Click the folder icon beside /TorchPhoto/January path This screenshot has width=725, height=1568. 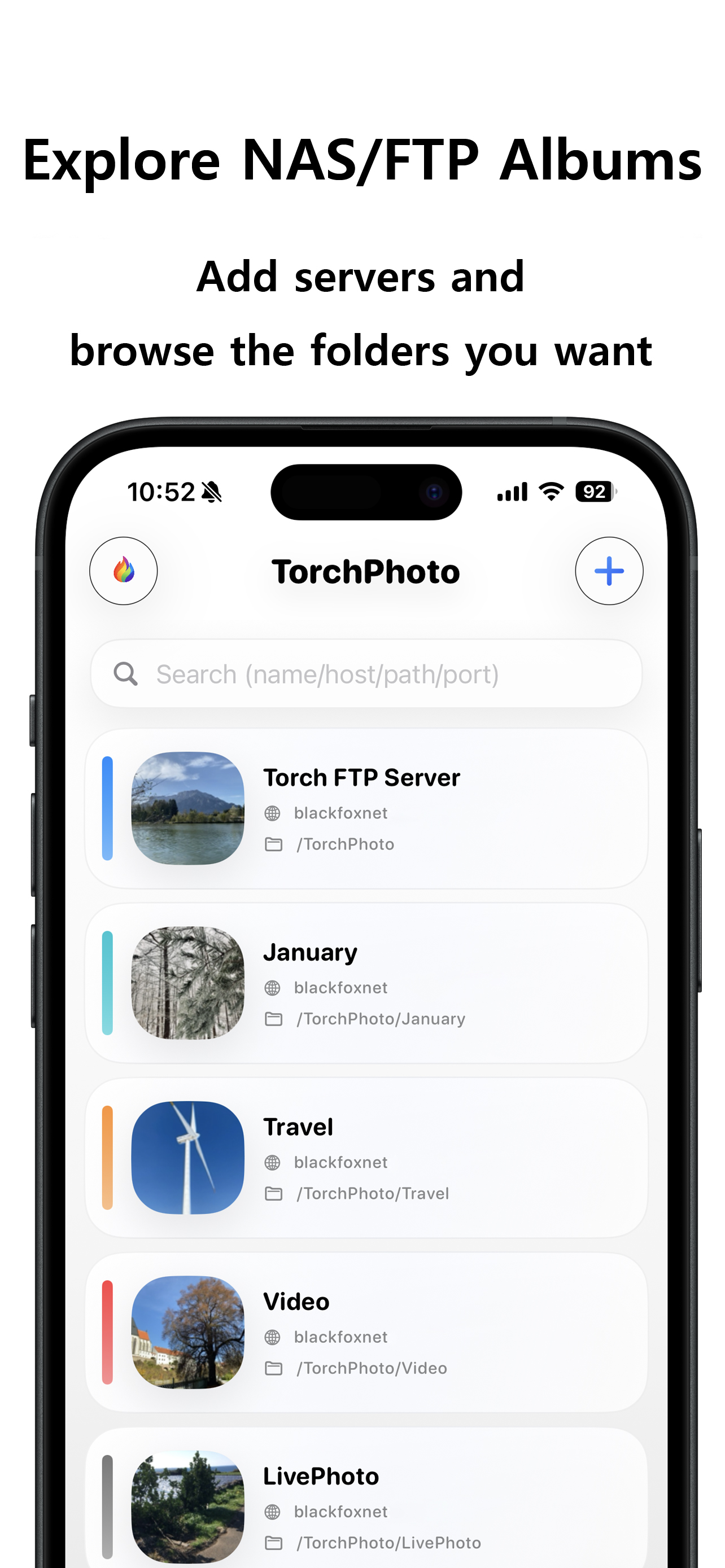[x=274, y=1018]
